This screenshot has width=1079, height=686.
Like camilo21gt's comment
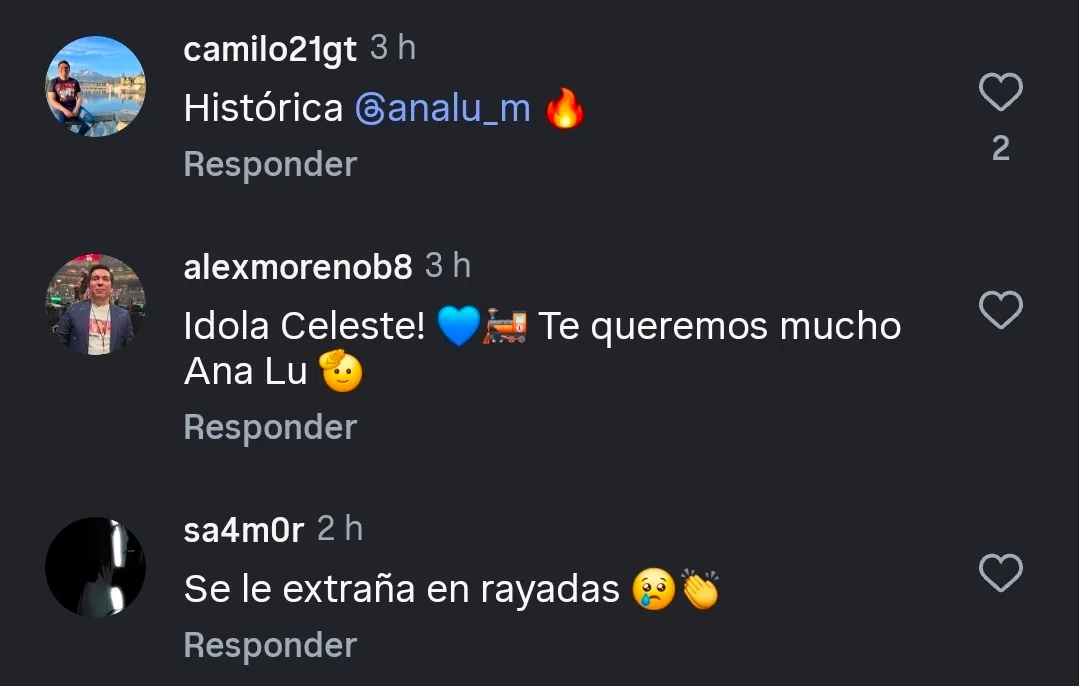tap(1000, 93)
